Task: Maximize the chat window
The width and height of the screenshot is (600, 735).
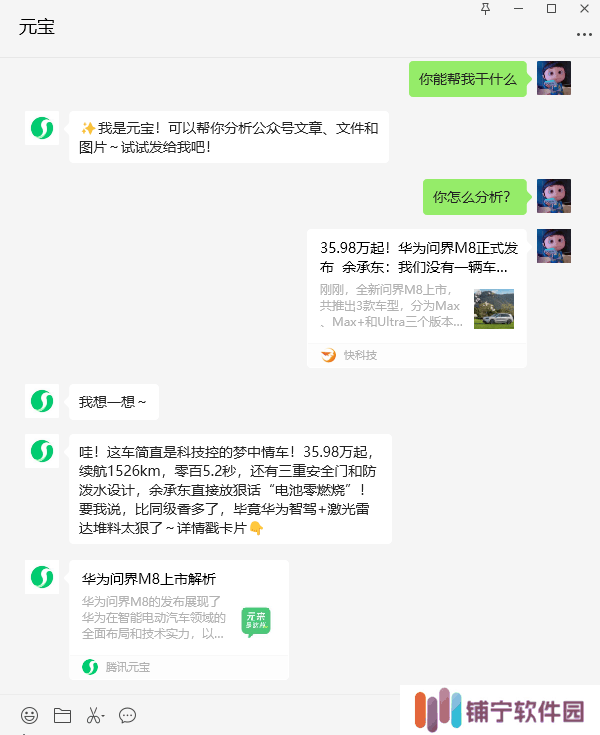Action: (551, 9)
